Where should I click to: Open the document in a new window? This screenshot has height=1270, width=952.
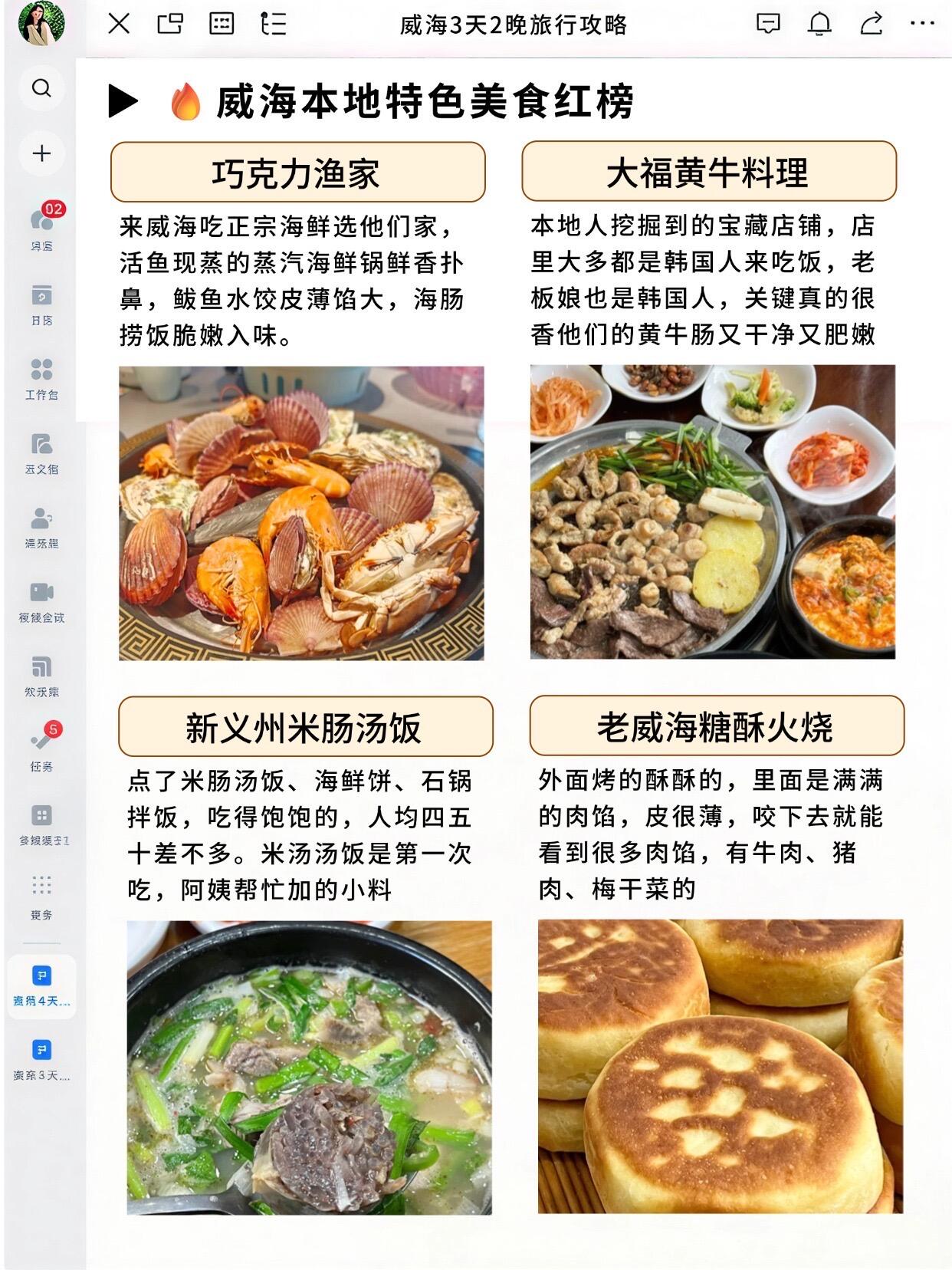pyautogui.click(x=170, y=24)
